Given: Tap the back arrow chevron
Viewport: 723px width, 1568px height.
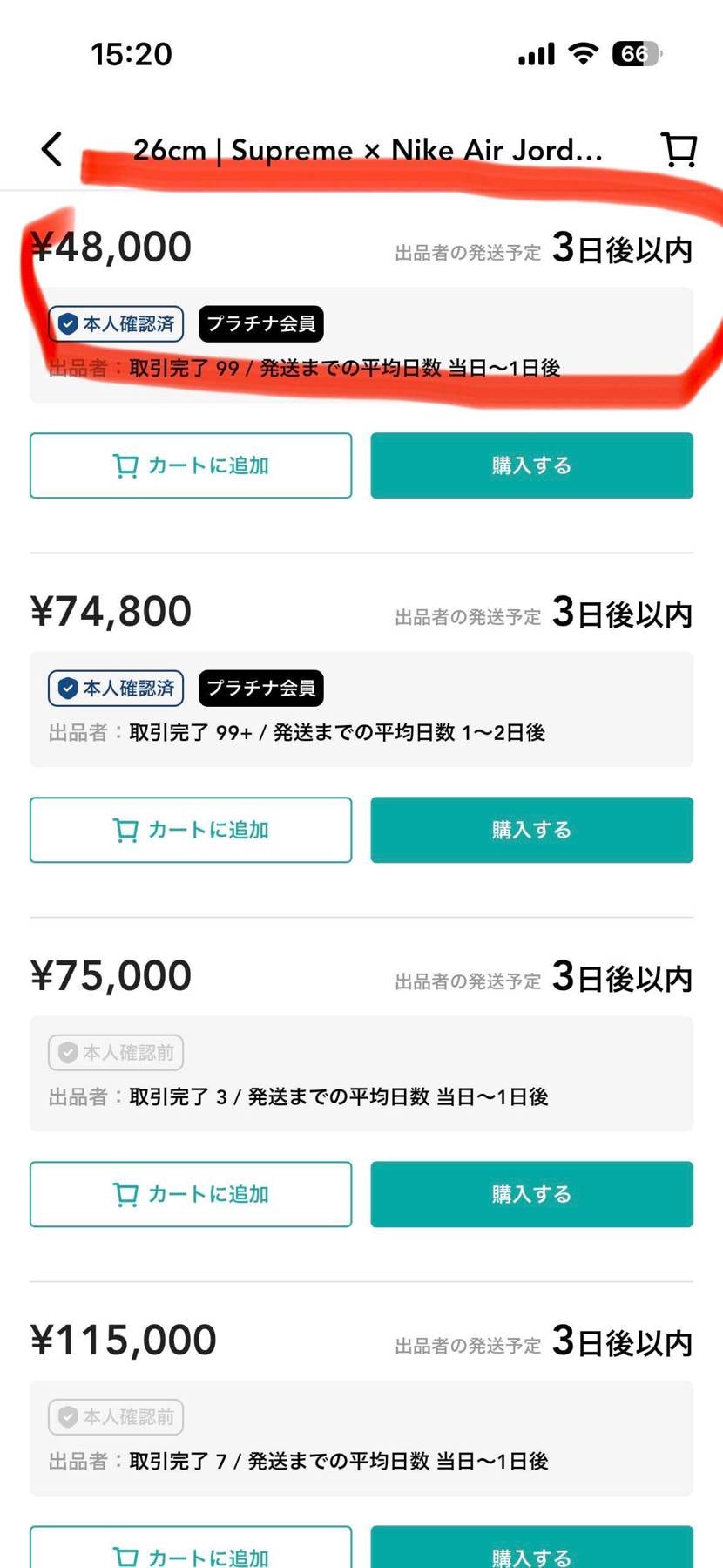Looking at the screenshot, I should (x=51, y=149).
